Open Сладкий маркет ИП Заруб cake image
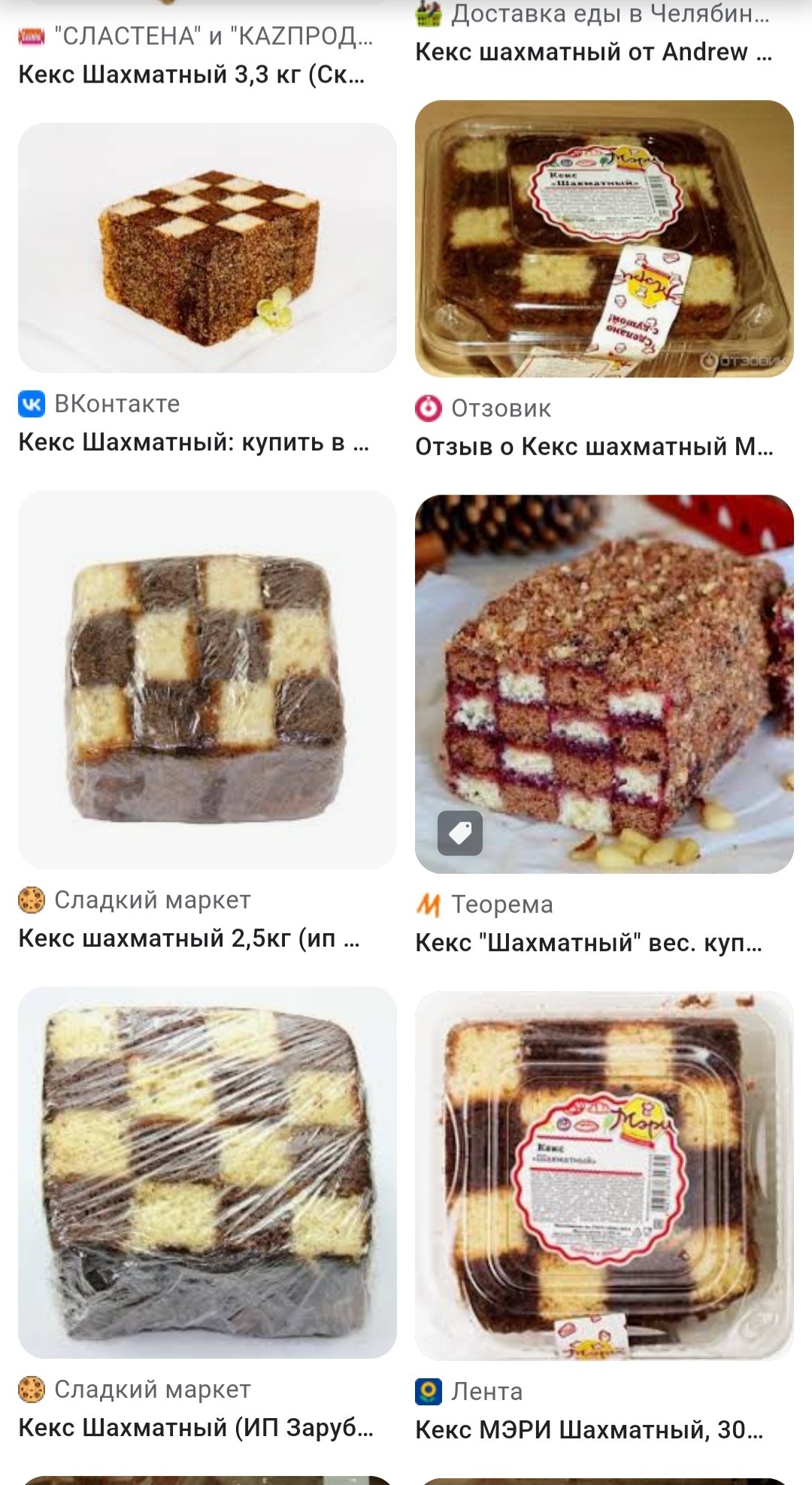 [x=207, y=1171]
